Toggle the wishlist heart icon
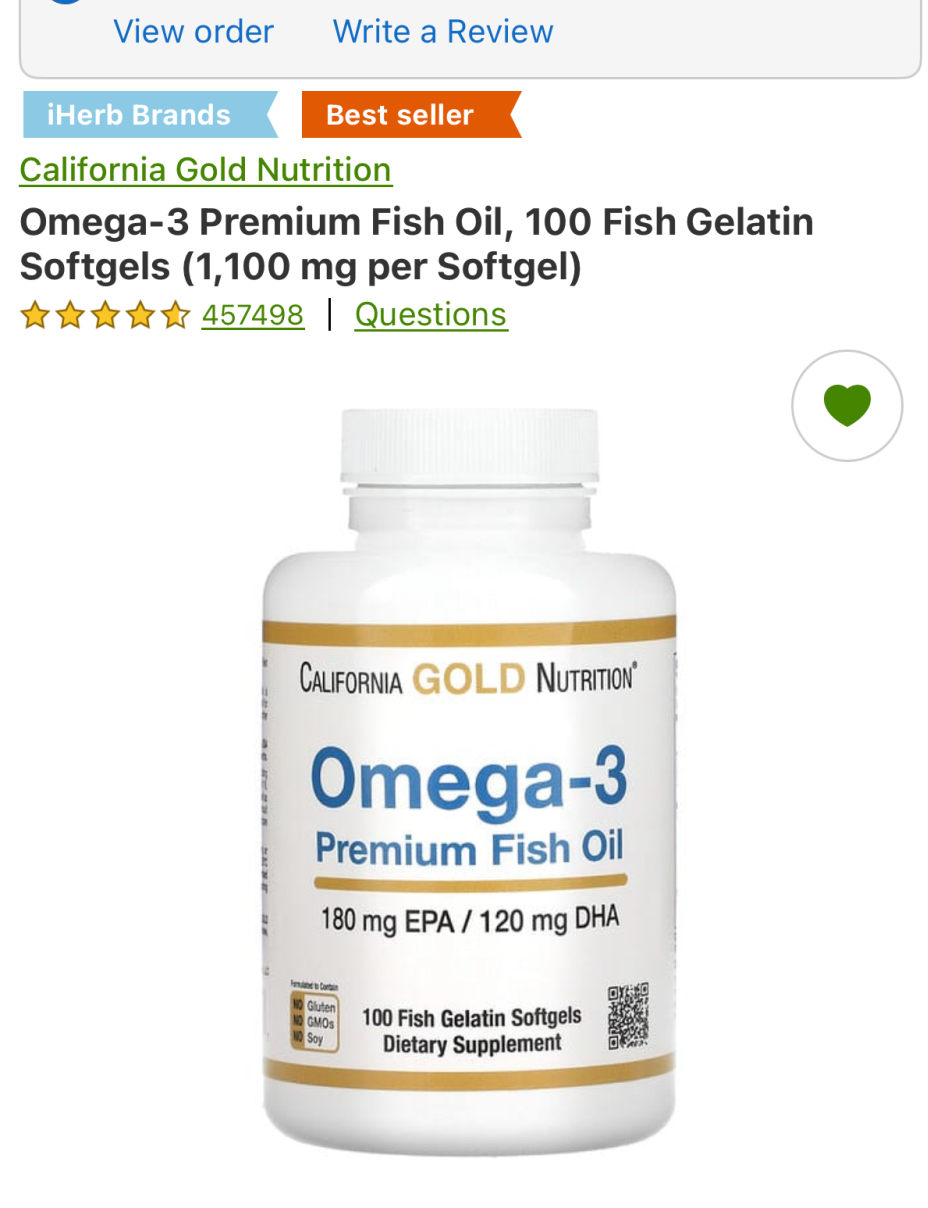928x1208 pixels. pos(846,406)
